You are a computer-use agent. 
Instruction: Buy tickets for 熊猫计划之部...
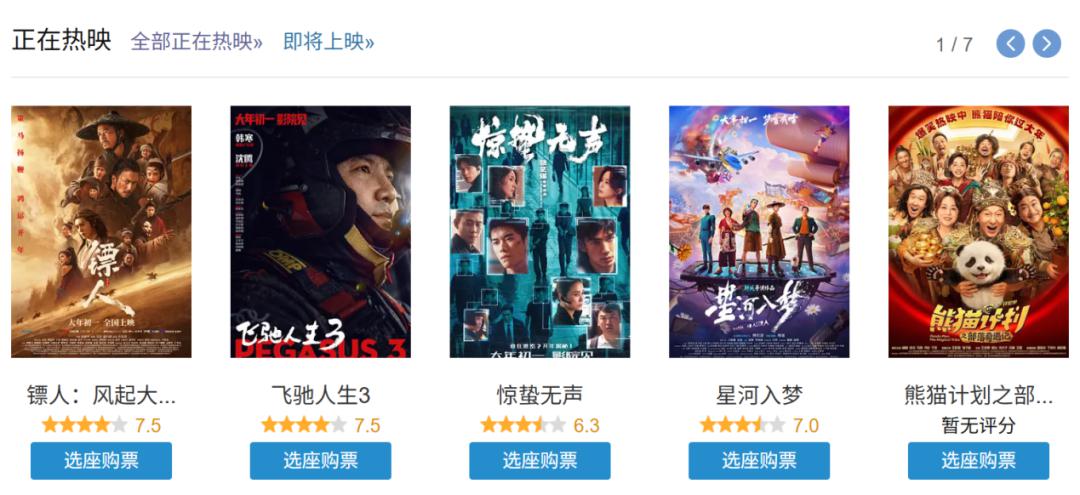pos(978,461)
